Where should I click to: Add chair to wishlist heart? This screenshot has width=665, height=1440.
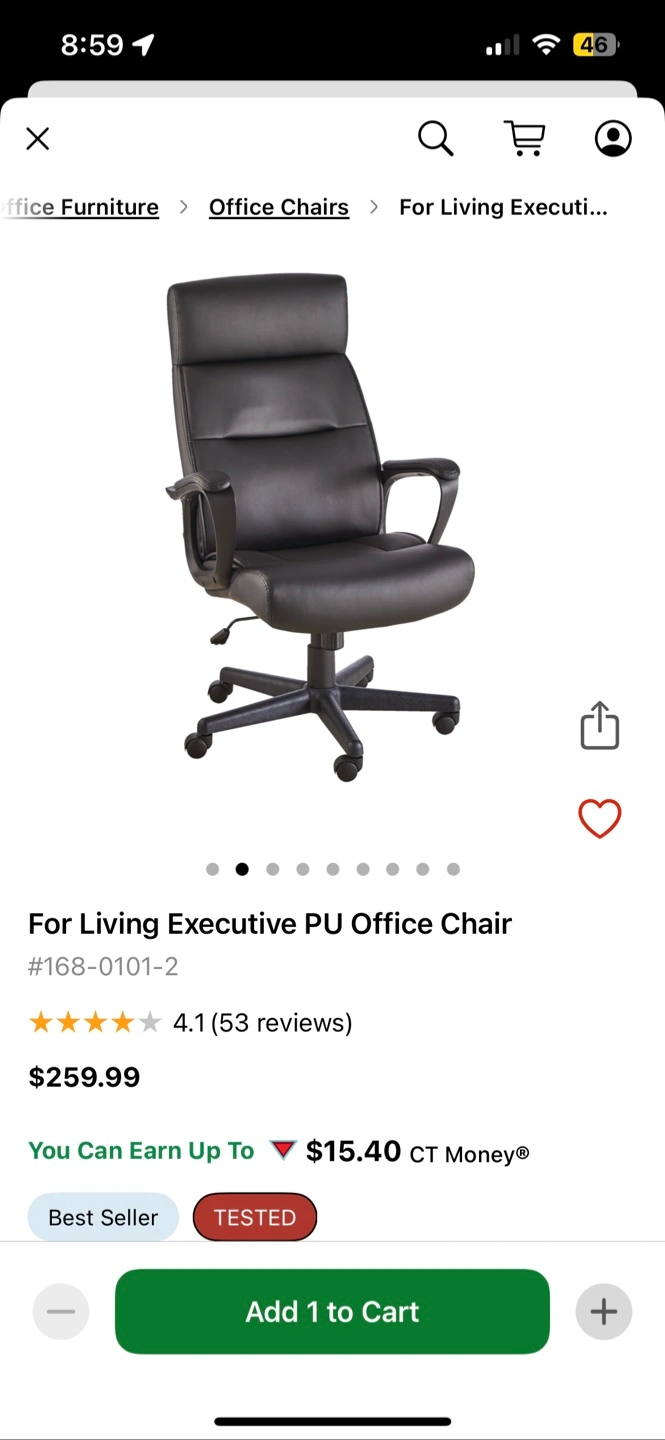600,819
